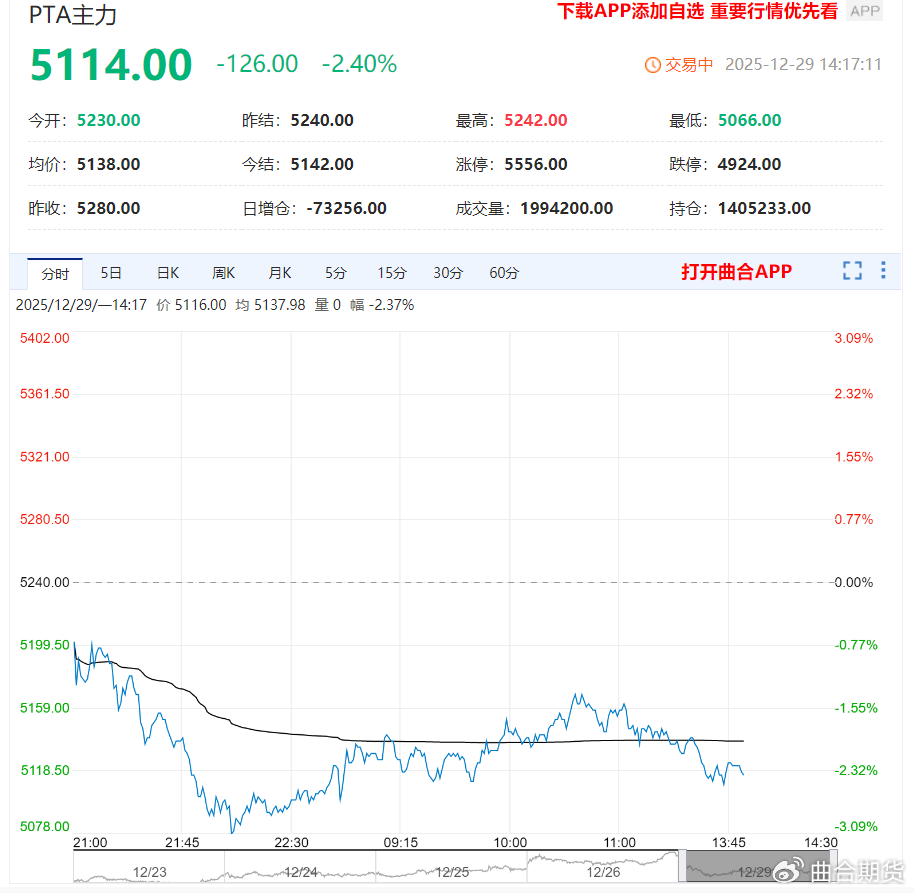The width and height of the screenshot is (914, 893).
Task: Tap the grey APP button
Action: 865,11
